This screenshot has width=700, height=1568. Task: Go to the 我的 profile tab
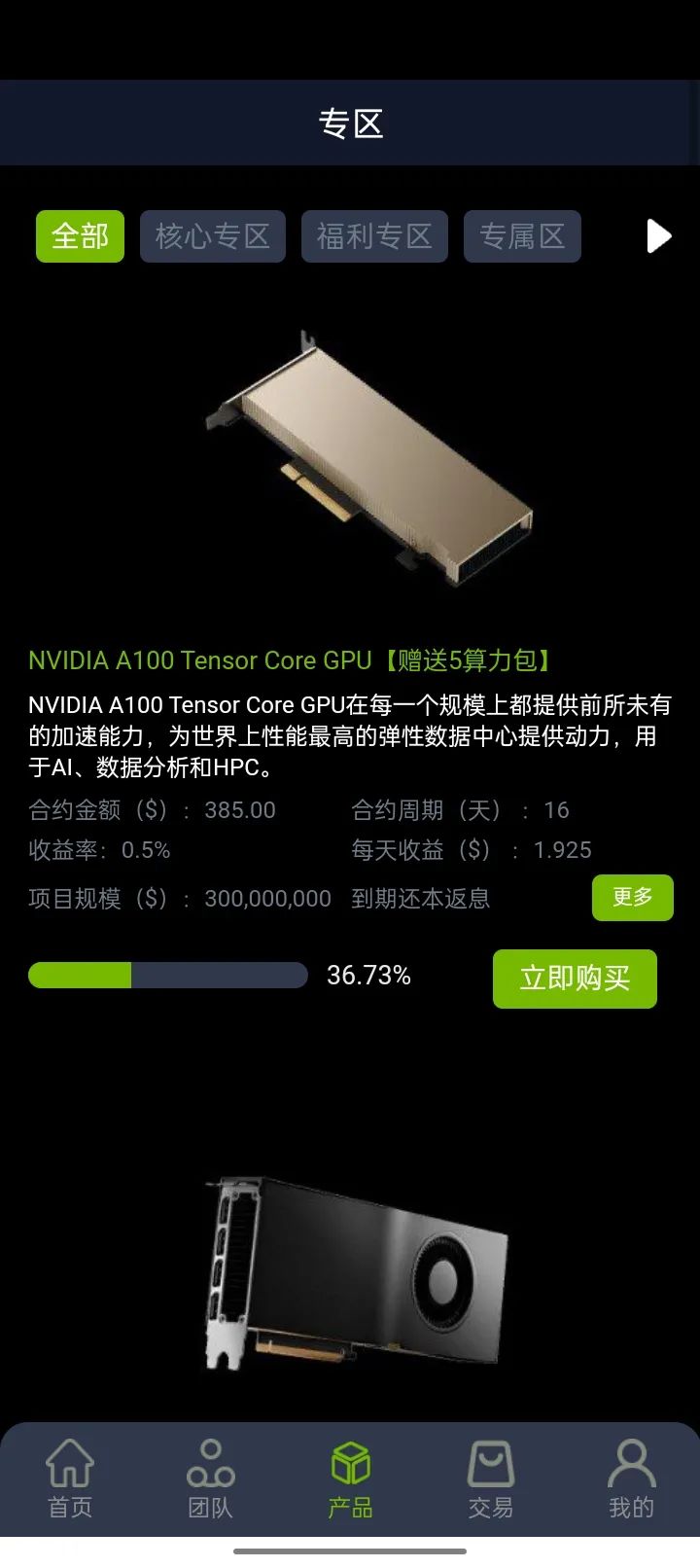pyautogui.click(x=631, y=1479)
